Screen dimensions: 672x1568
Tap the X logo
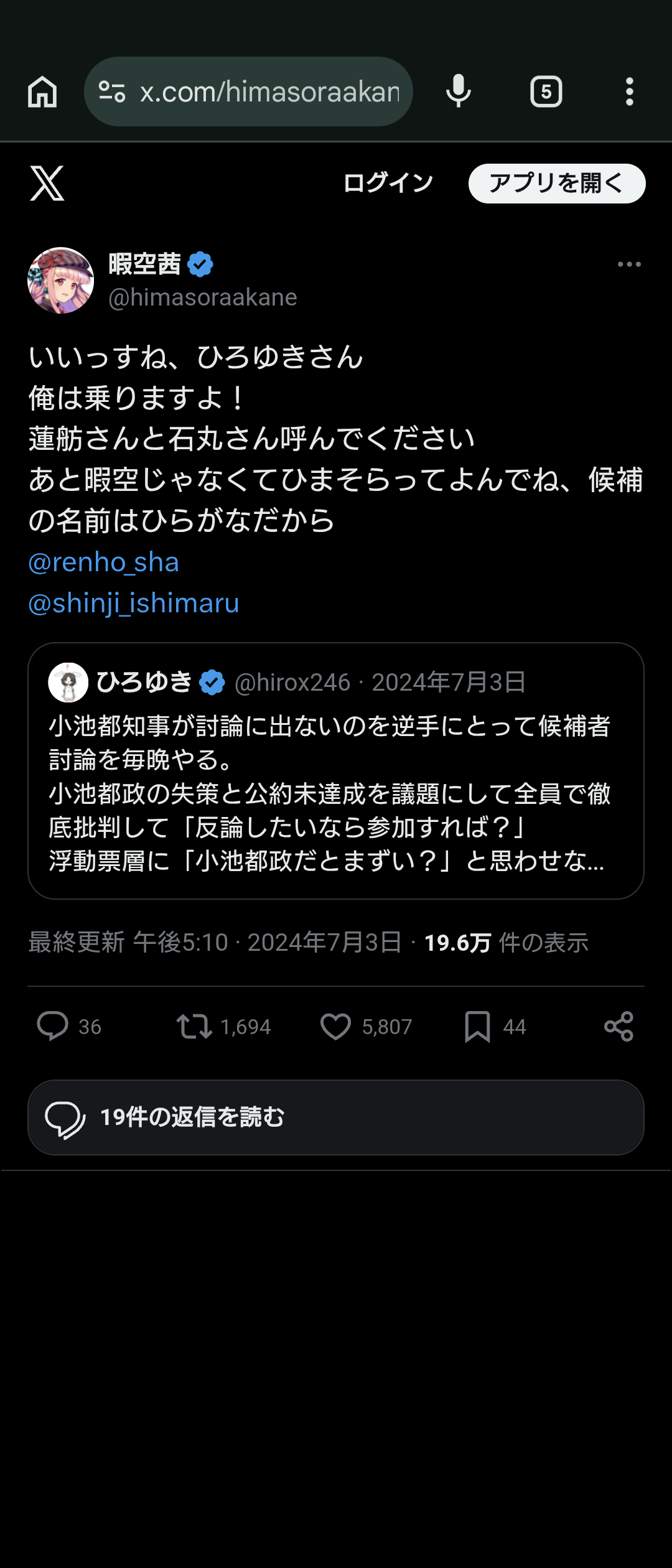point(47,184)
